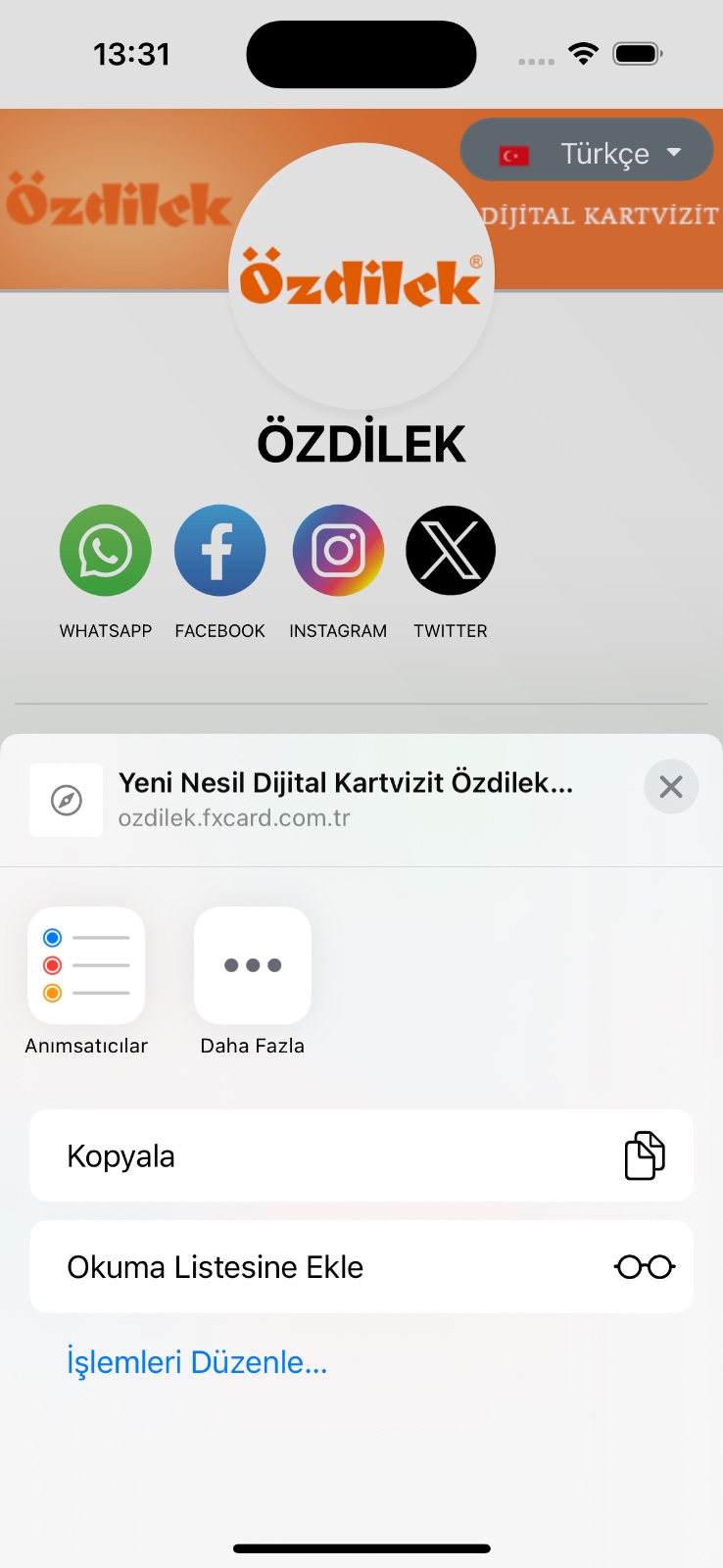Share to Anımsatıcılar app
Screen dimensions: 723x1568
(86, 966)
